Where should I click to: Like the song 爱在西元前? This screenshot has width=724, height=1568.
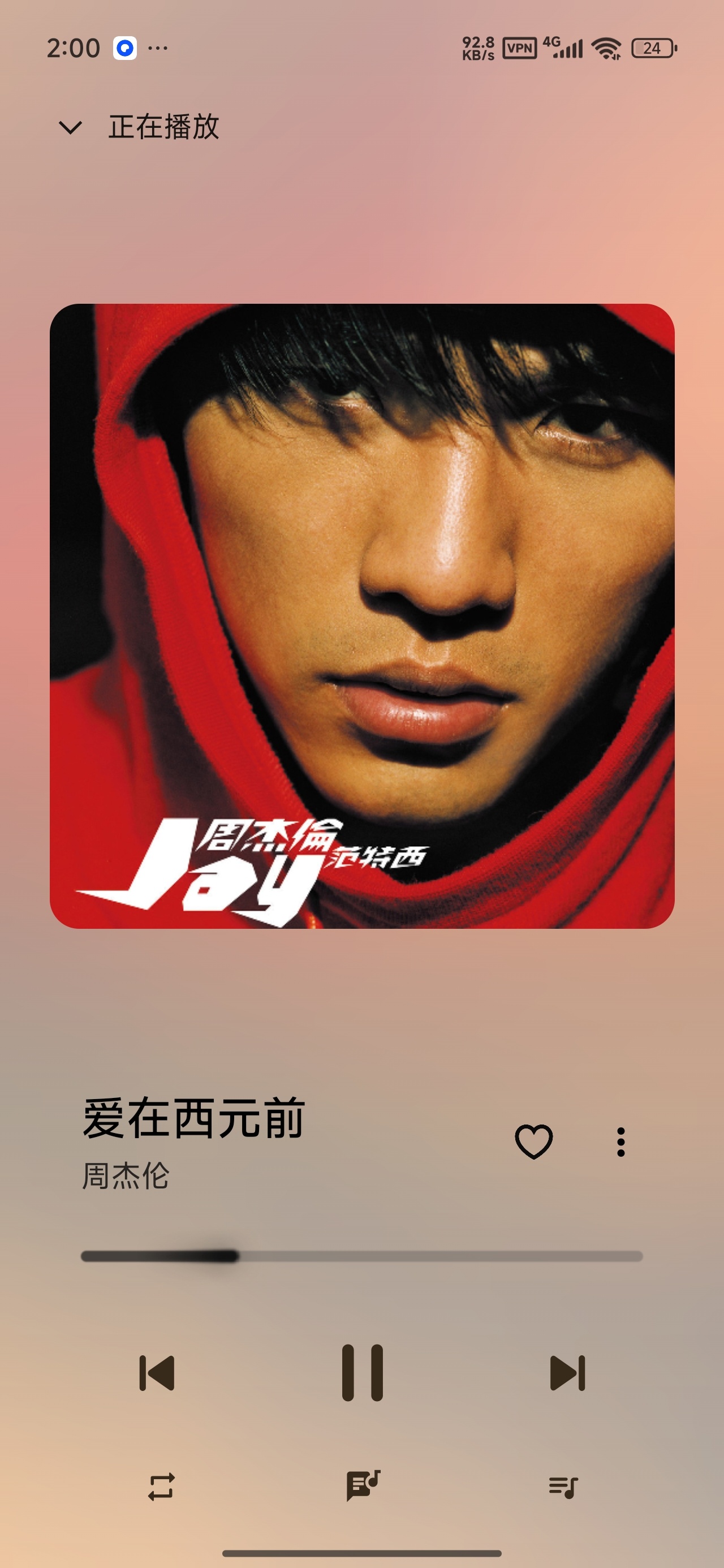534,1141
